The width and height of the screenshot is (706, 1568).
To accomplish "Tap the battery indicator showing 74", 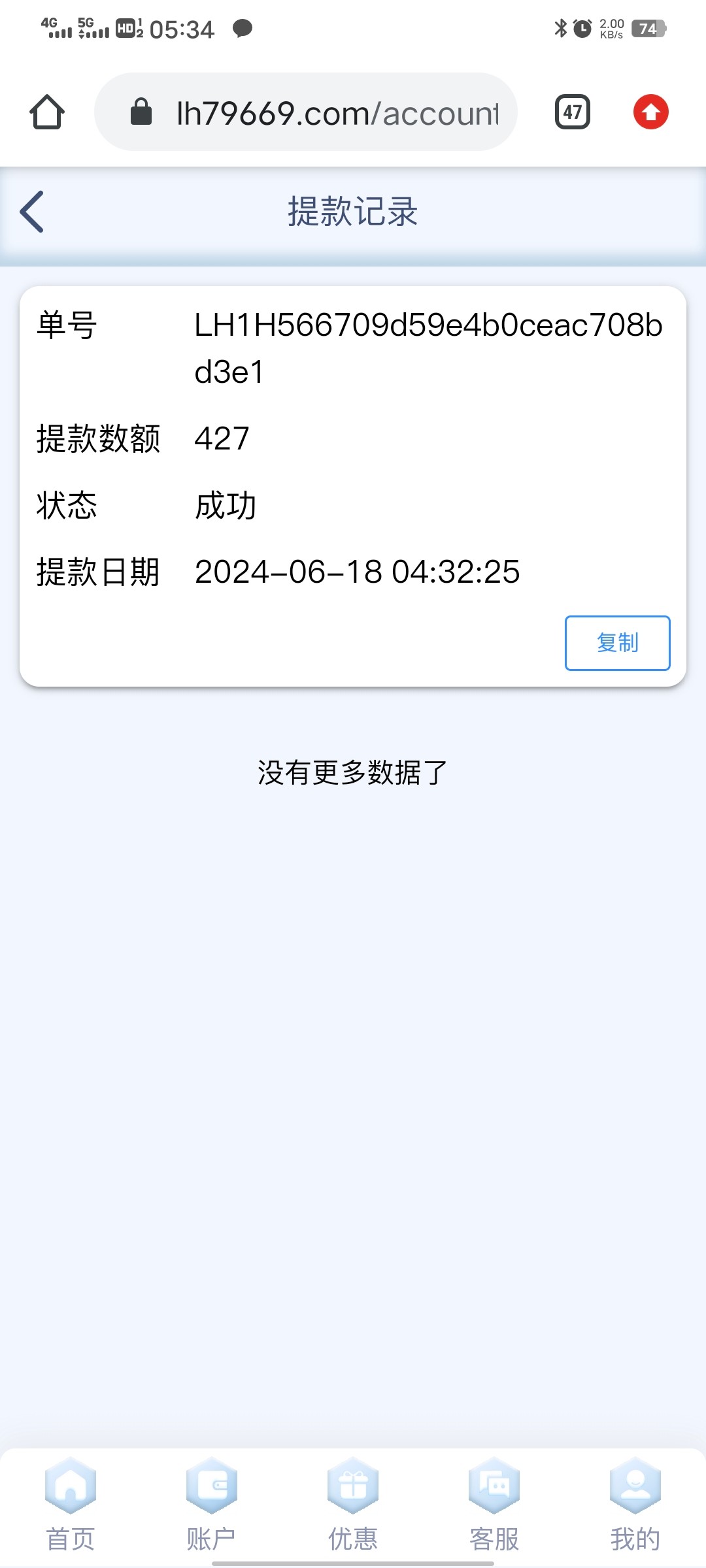I will tap(650, 29).
